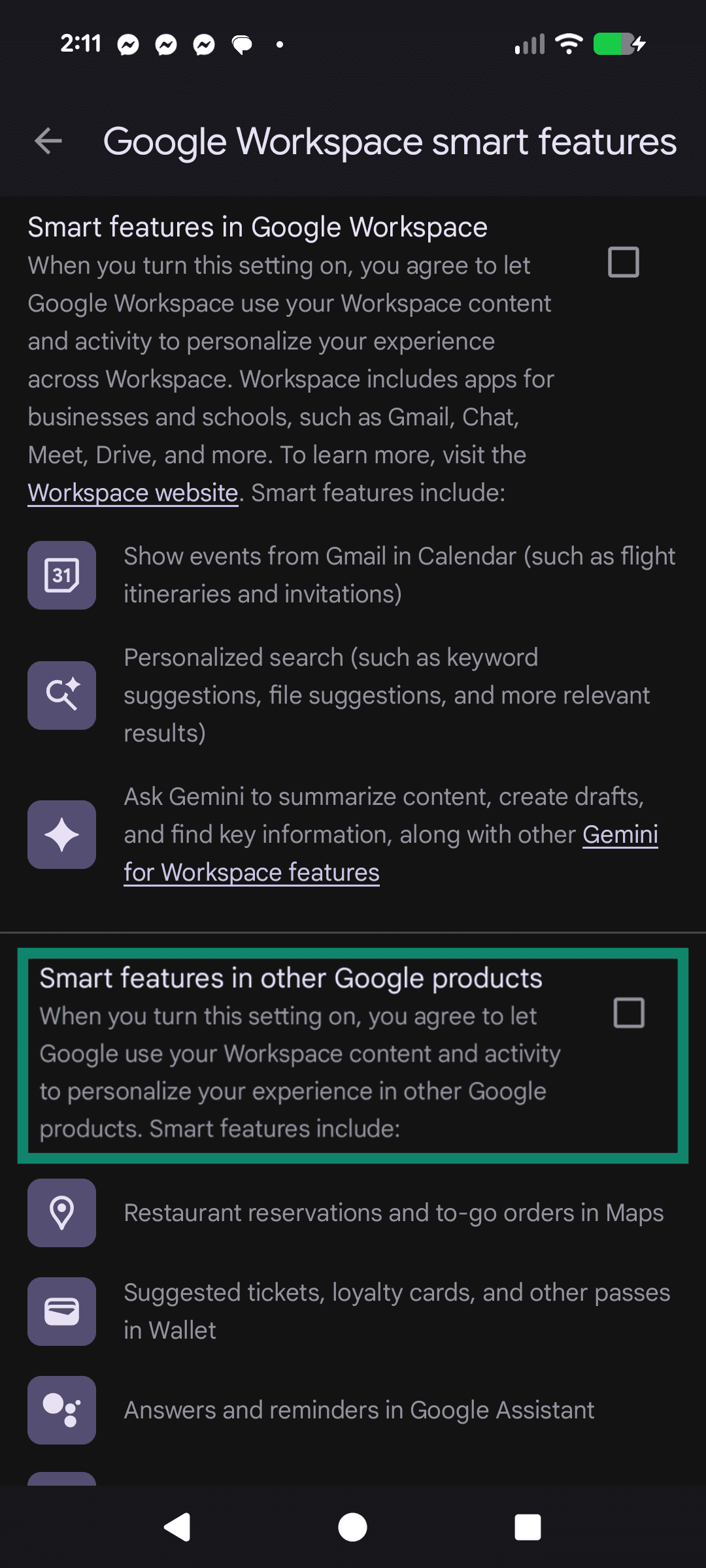Tap the Maps location pin icon

61,1213
